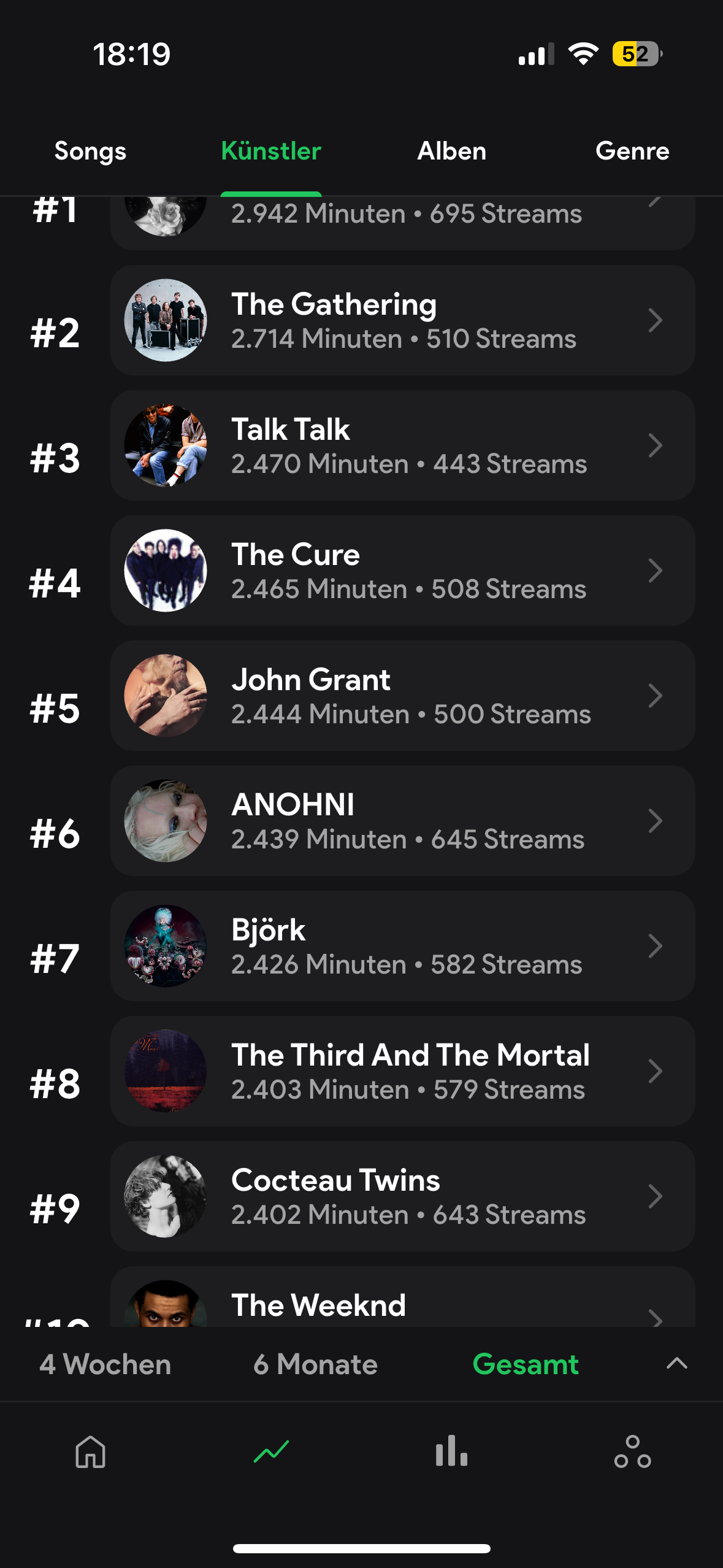Select the trend line tab
The image size is (723, 1568).
[271, 1451]
